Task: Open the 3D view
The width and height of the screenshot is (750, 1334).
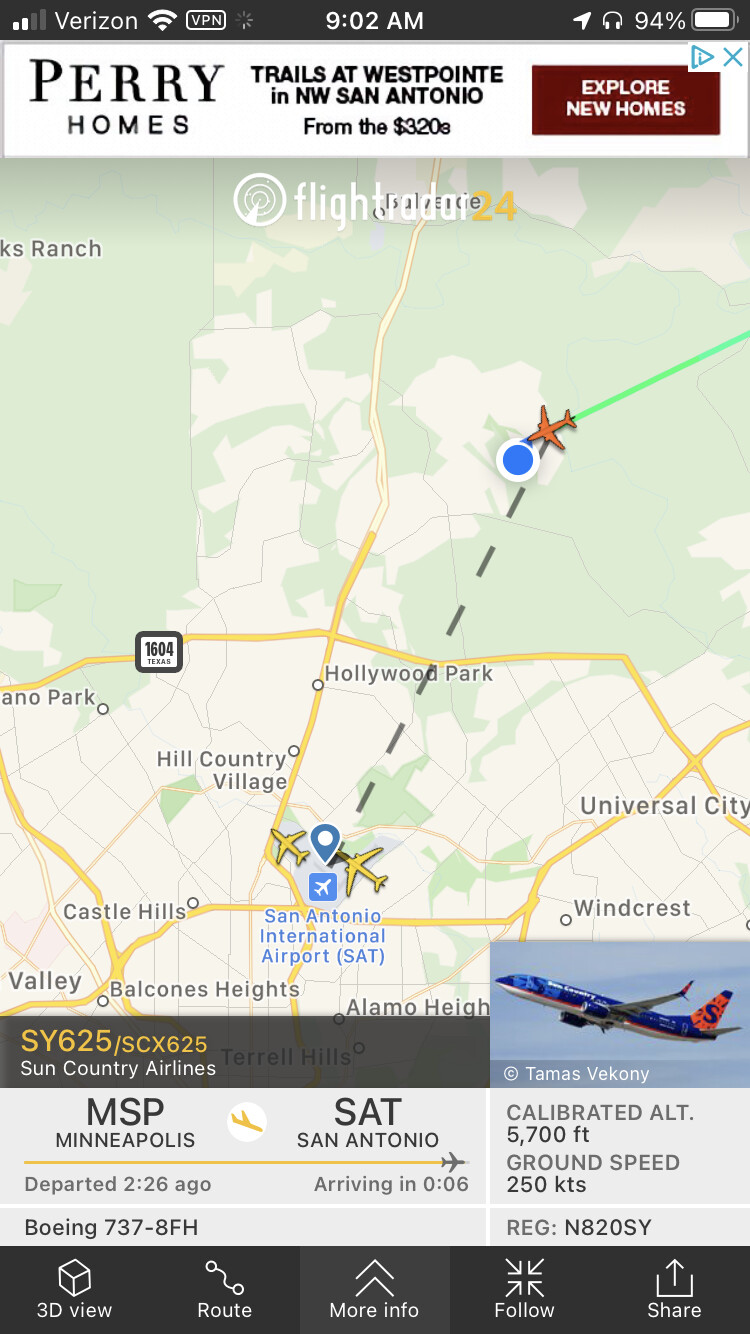Action: coord(75,1289)
